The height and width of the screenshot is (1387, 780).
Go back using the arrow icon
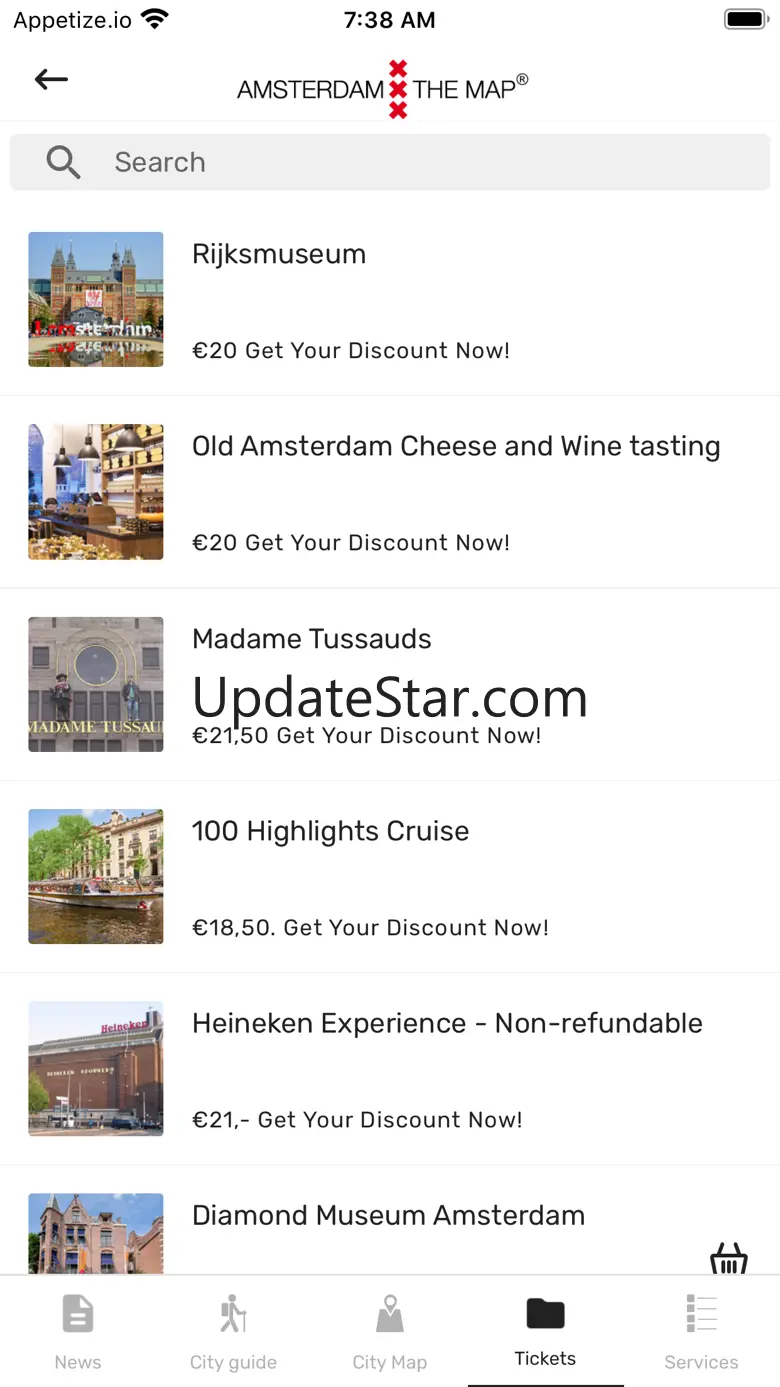click(x=51, y=80)
